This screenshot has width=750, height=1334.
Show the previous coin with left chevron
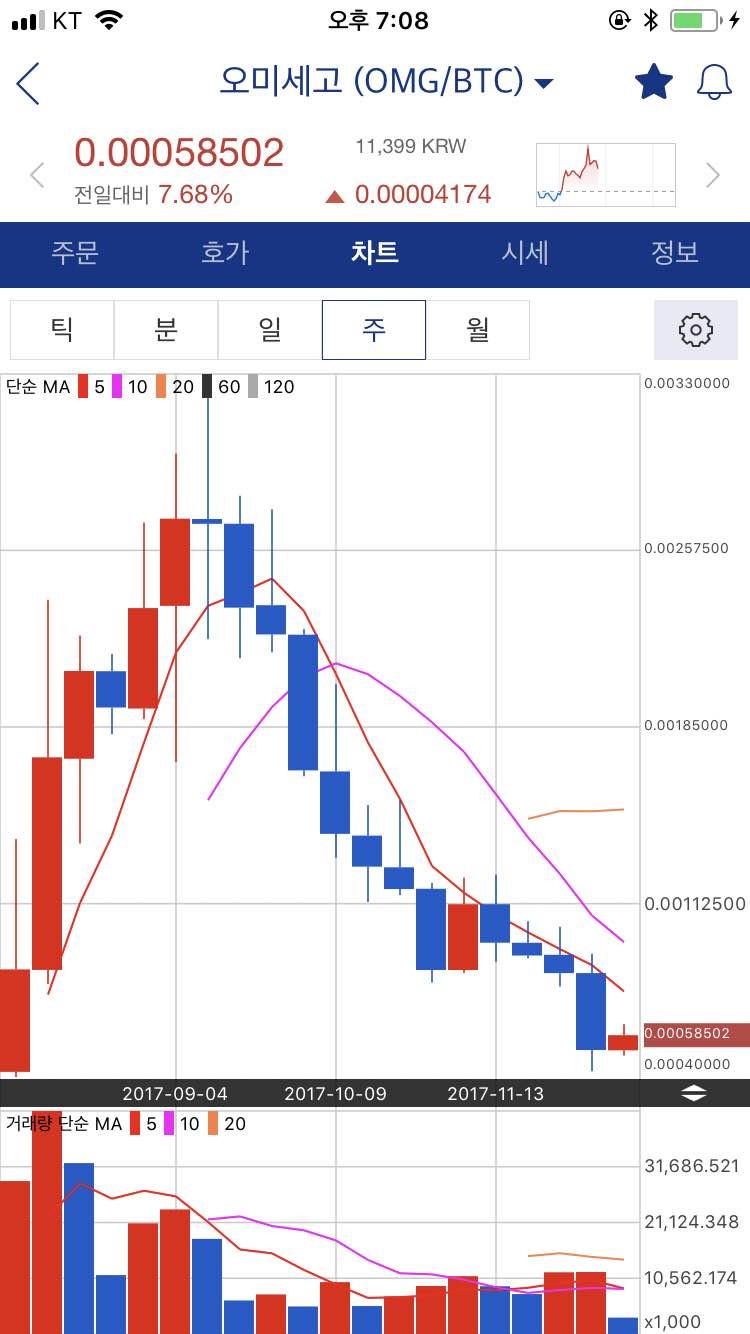[37, 175]
